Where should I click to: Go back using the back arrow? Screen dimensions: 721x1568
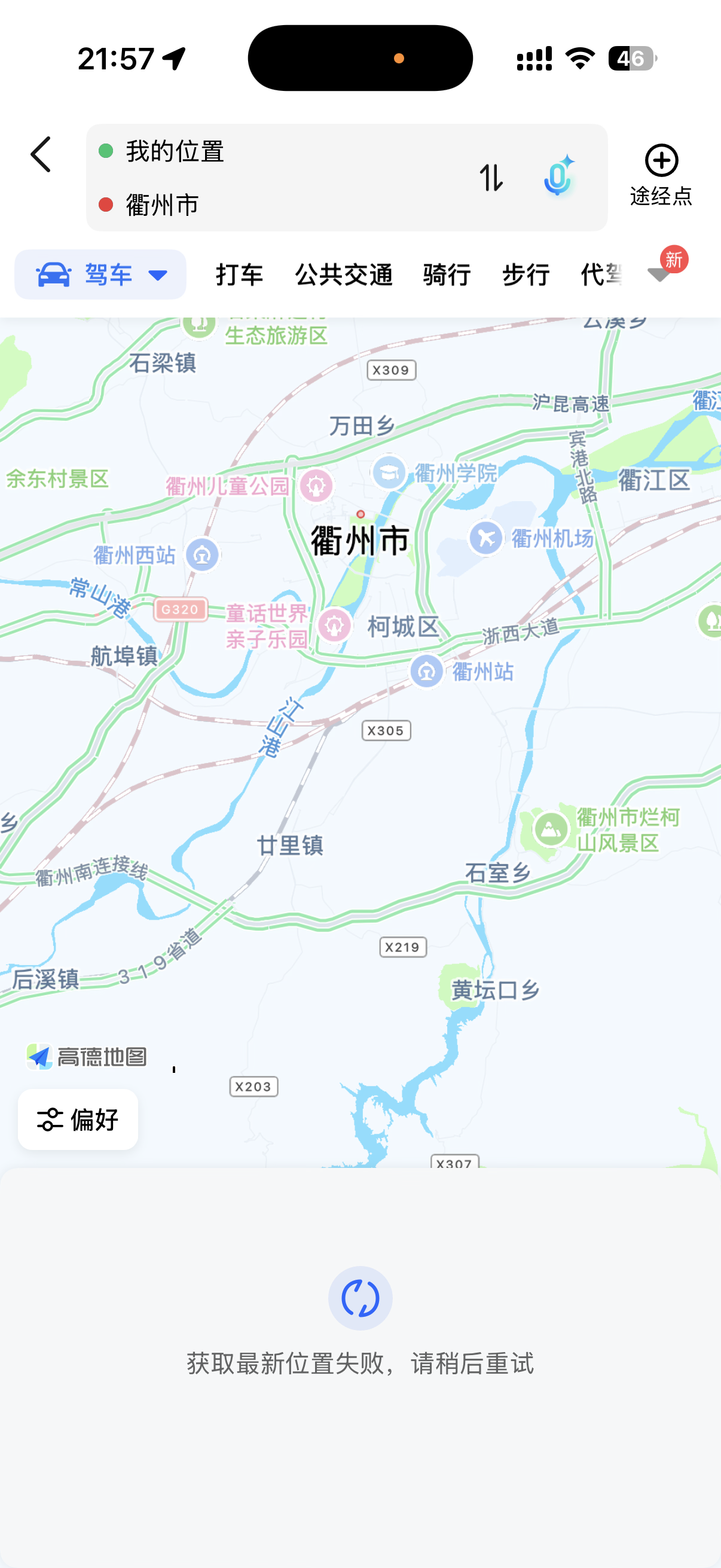click(x=41, y=154)
